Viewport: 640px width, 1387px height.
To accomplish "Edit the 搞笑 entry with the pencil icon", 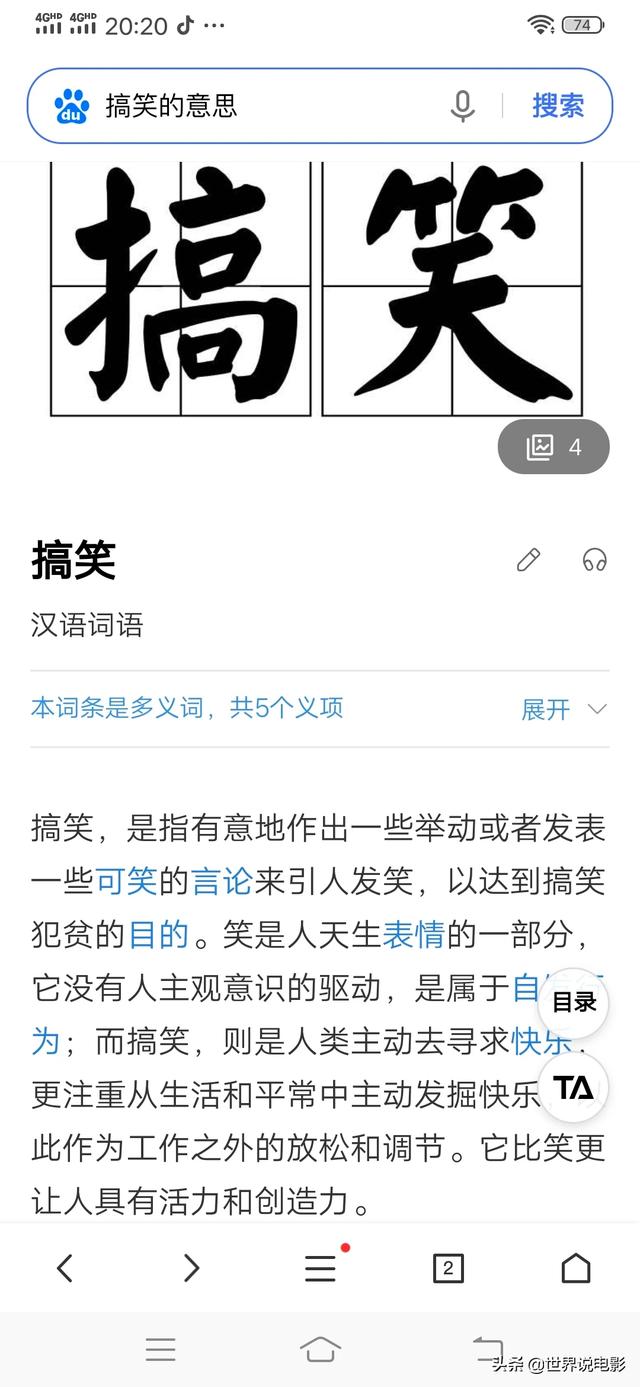I will 528,560.
